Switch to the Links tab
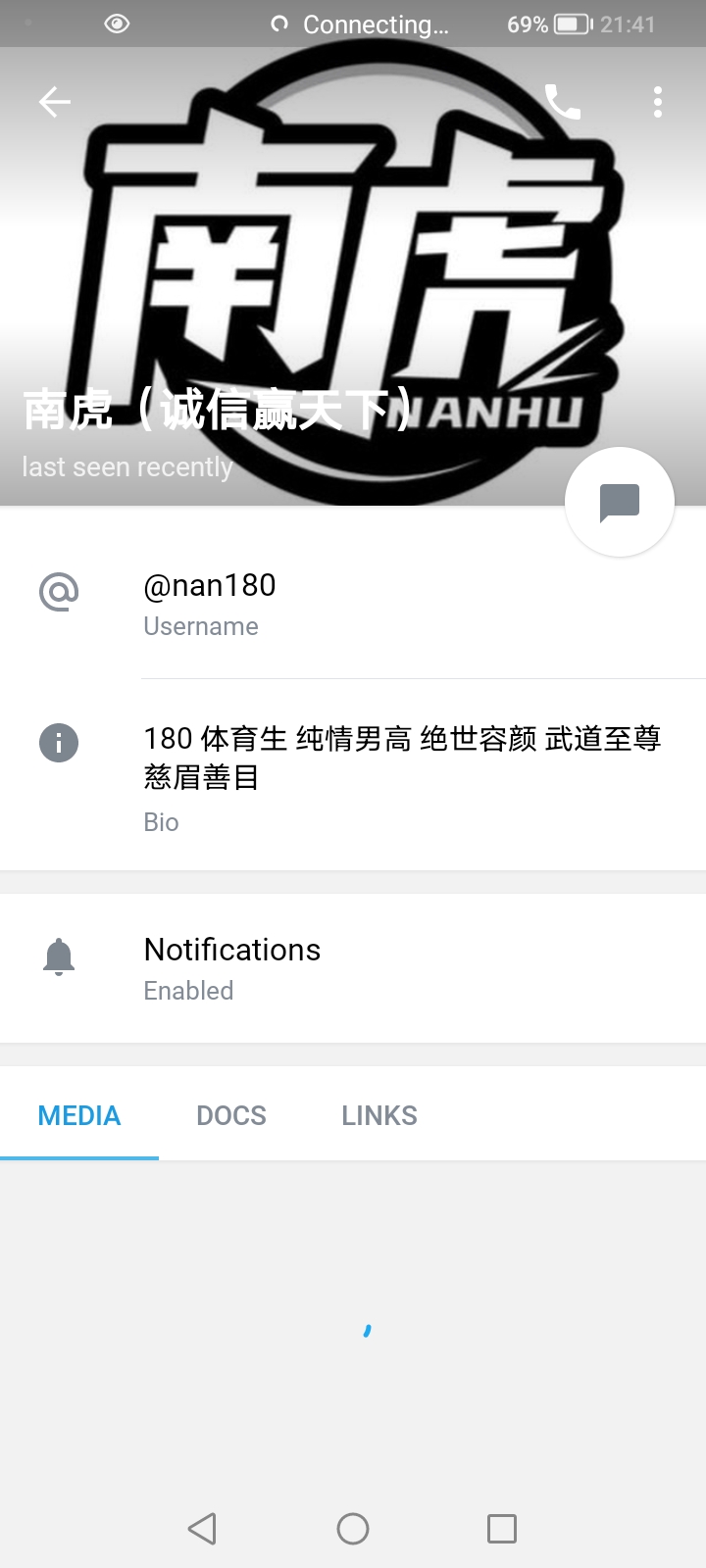Screen dimensions: 706x1568 [379, 1115]
